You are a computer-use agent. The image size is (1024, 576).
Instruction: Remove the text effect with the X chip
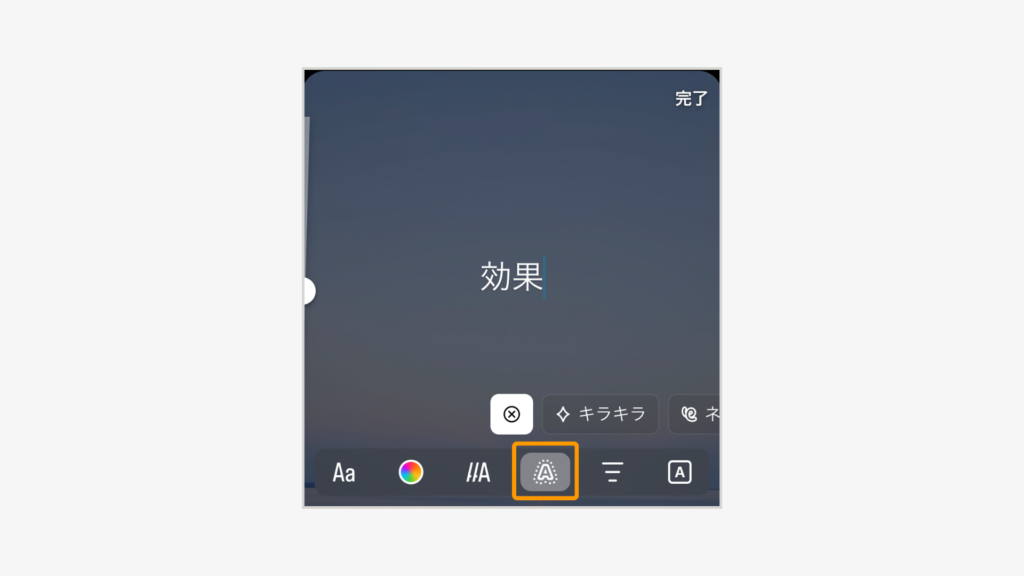coord(511,414)
